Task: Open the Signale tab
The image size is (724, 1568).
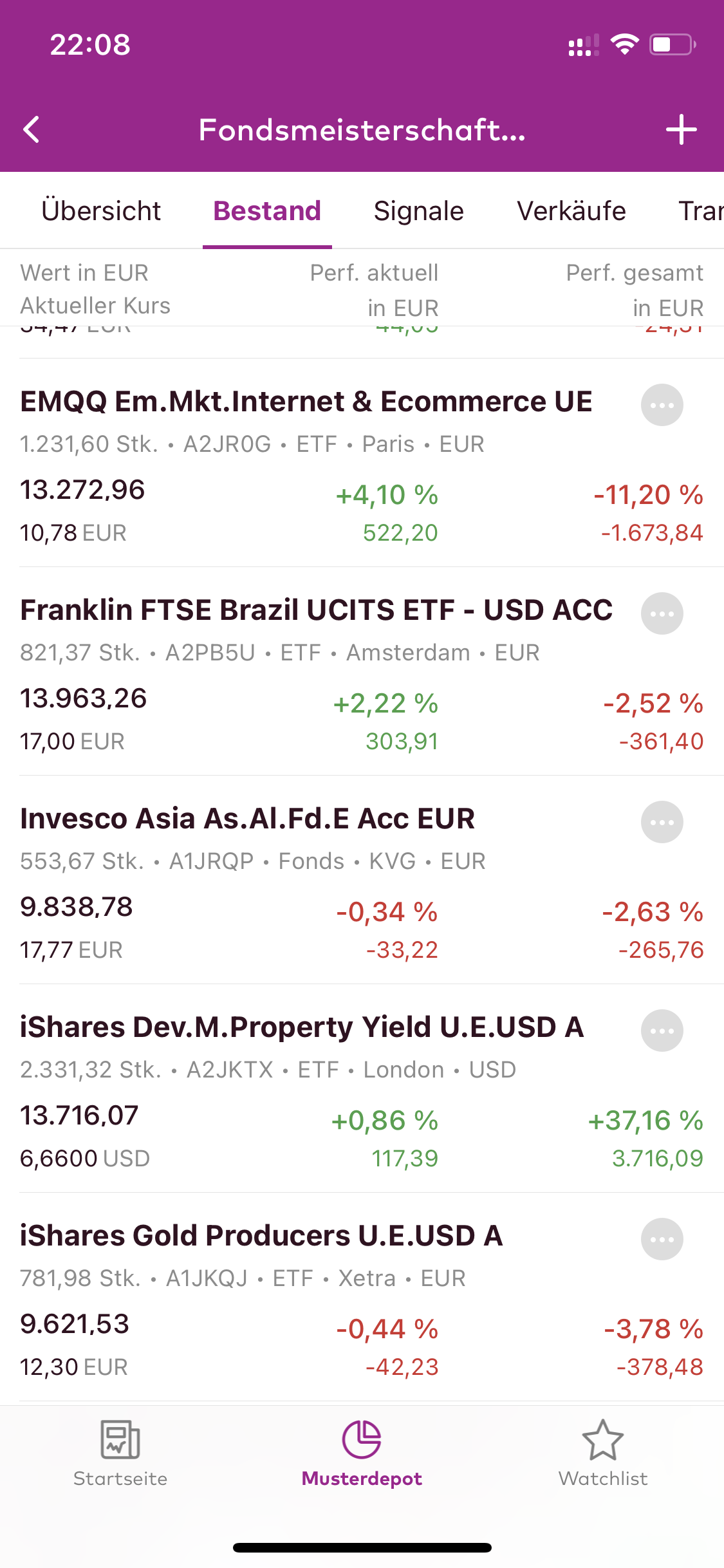Action: 418,211
